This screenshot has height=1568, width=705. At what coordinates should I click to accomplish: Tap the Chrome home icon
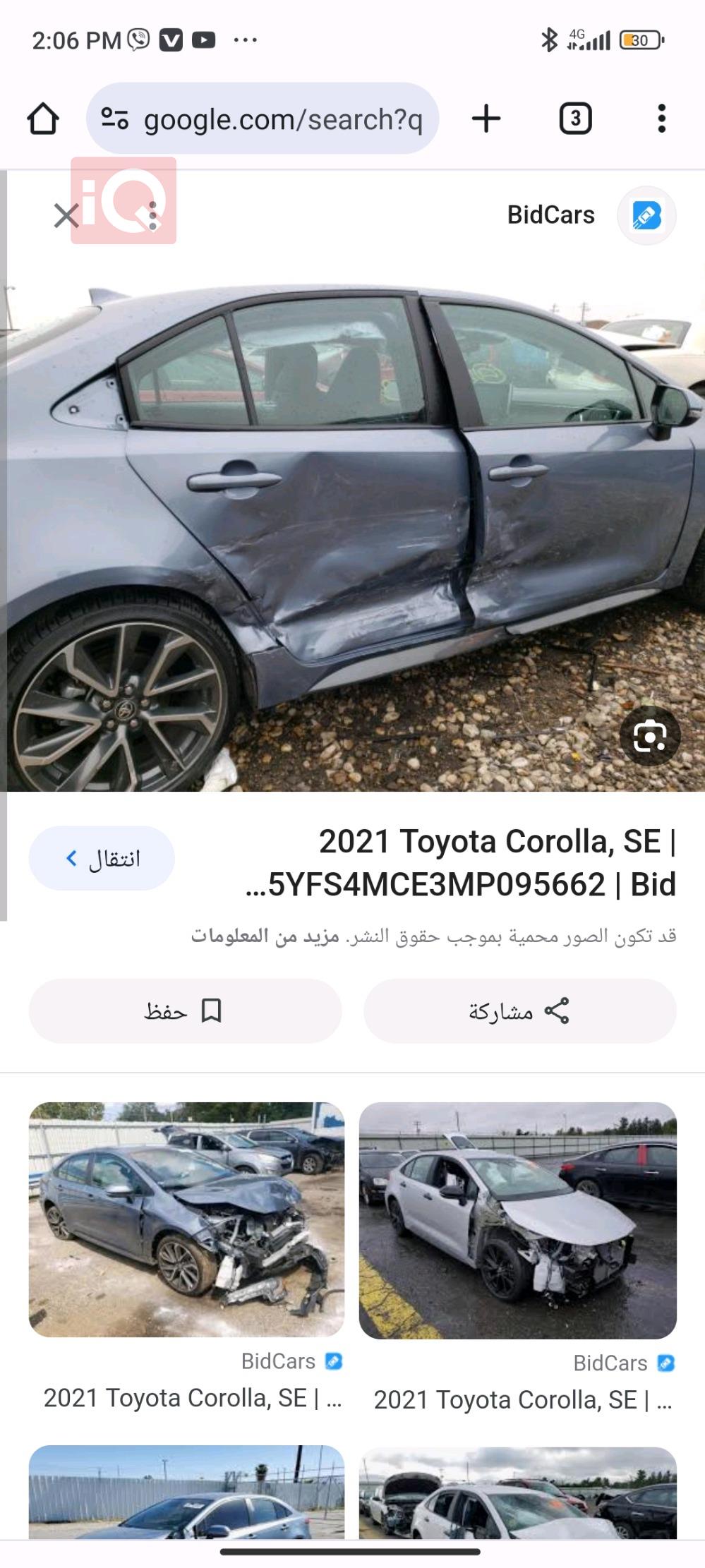(44, 119)
